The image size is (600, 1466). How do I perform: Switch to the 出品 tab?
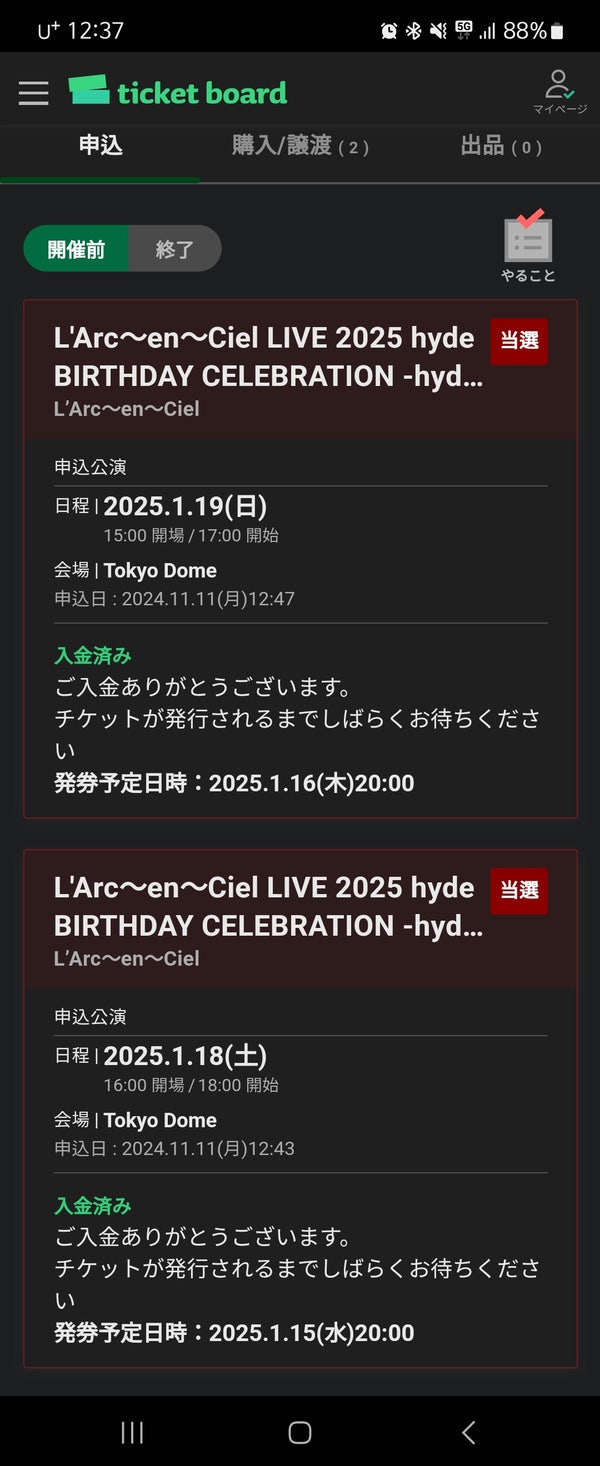tap(500, 146)
